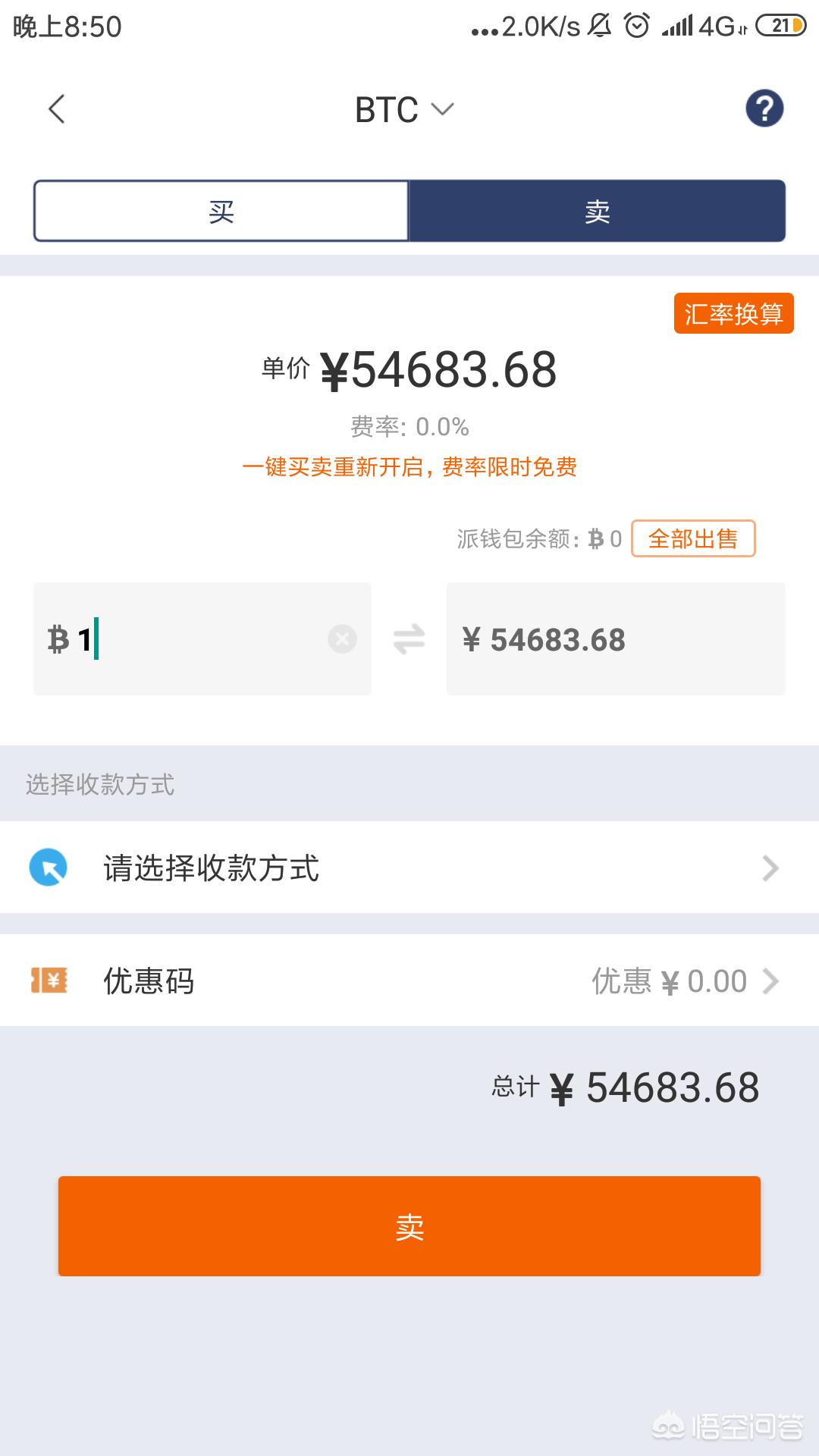Tap the ¥54683.68 converted amount field

click(x=616, y=639)
